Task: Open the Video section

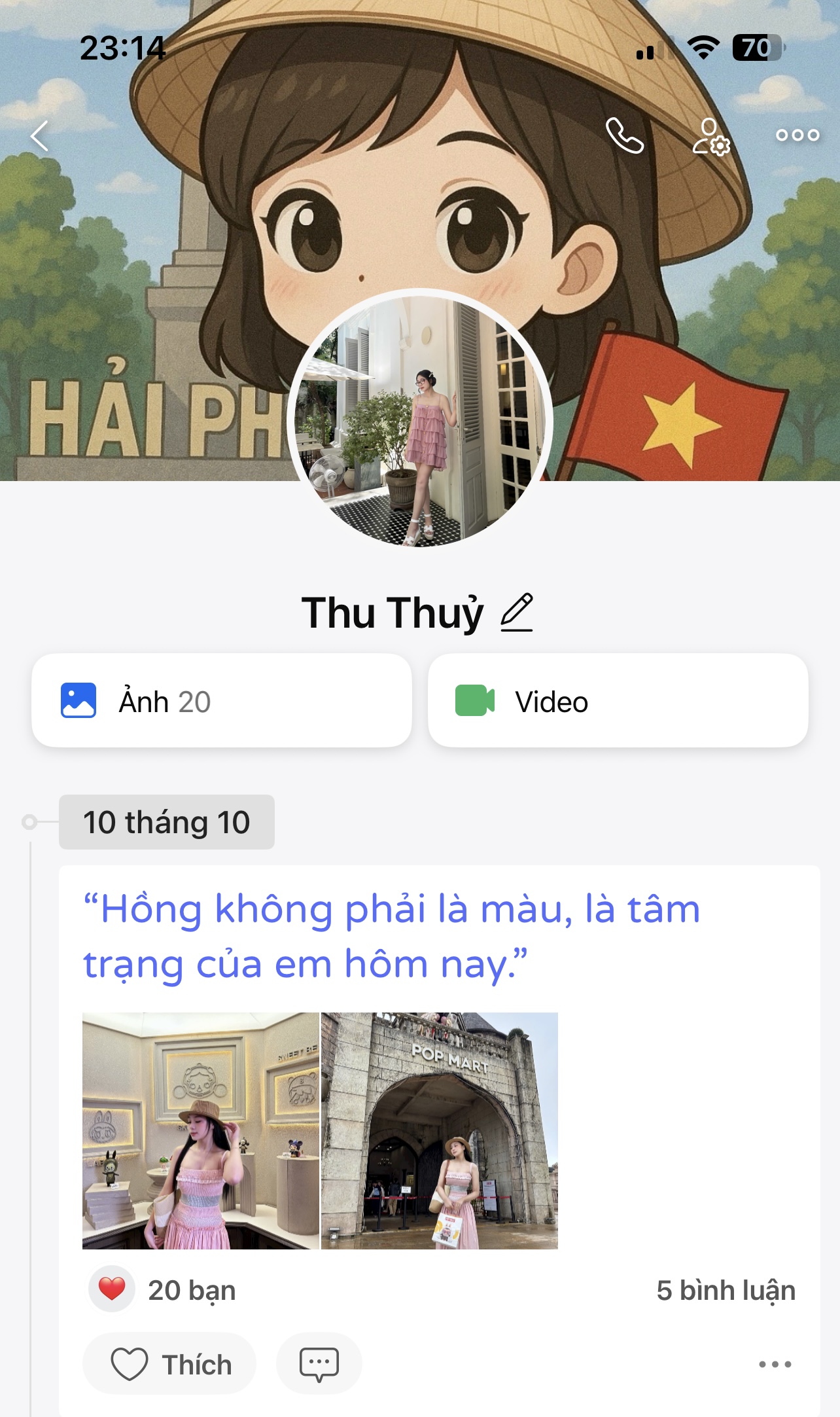Action: (x=618, y=701)
